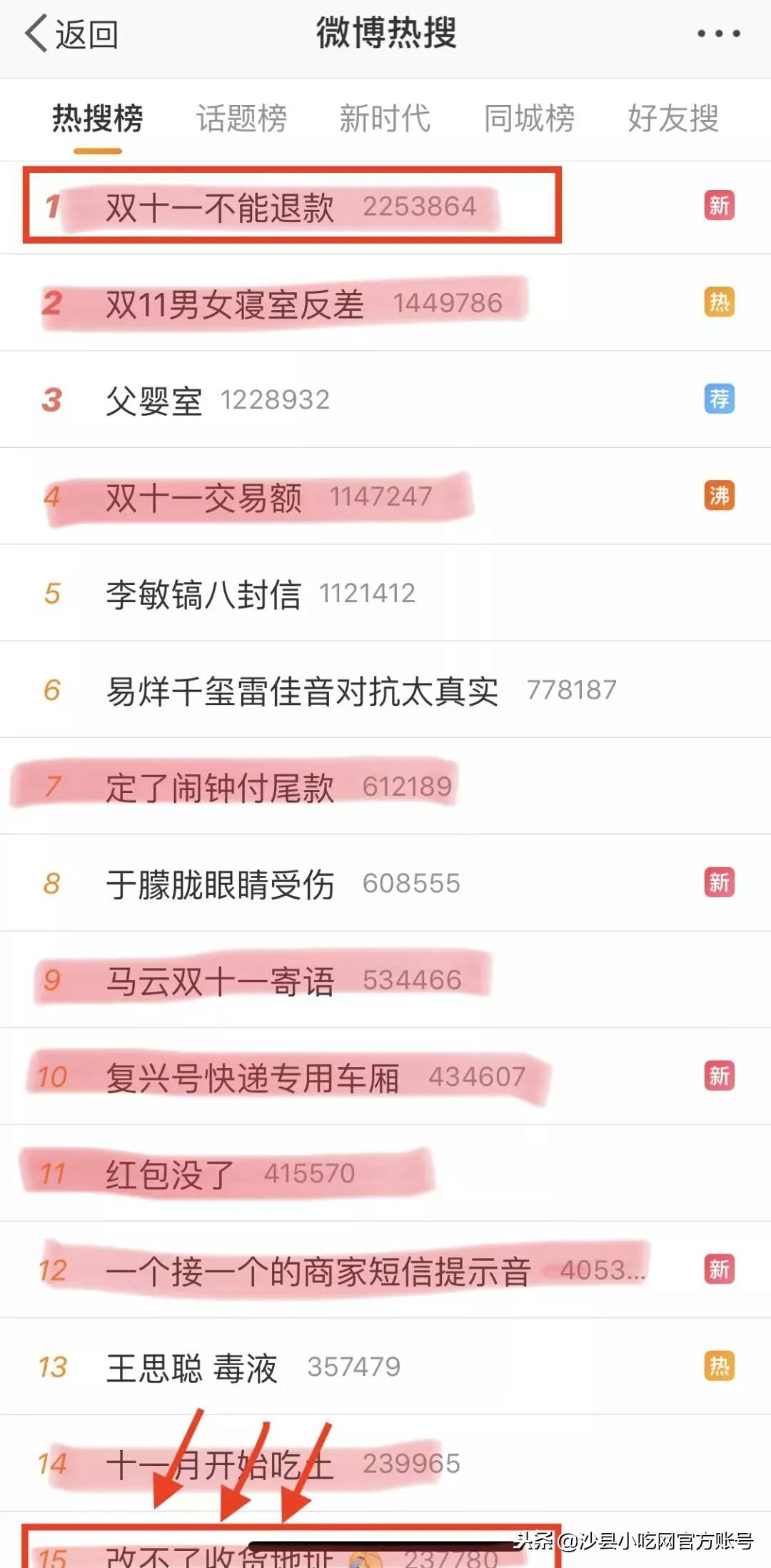The width and height of the screenshot is (771, 1568).
Task: Tap the 李敏镐八封信 hot search
Action: (385, 593)
